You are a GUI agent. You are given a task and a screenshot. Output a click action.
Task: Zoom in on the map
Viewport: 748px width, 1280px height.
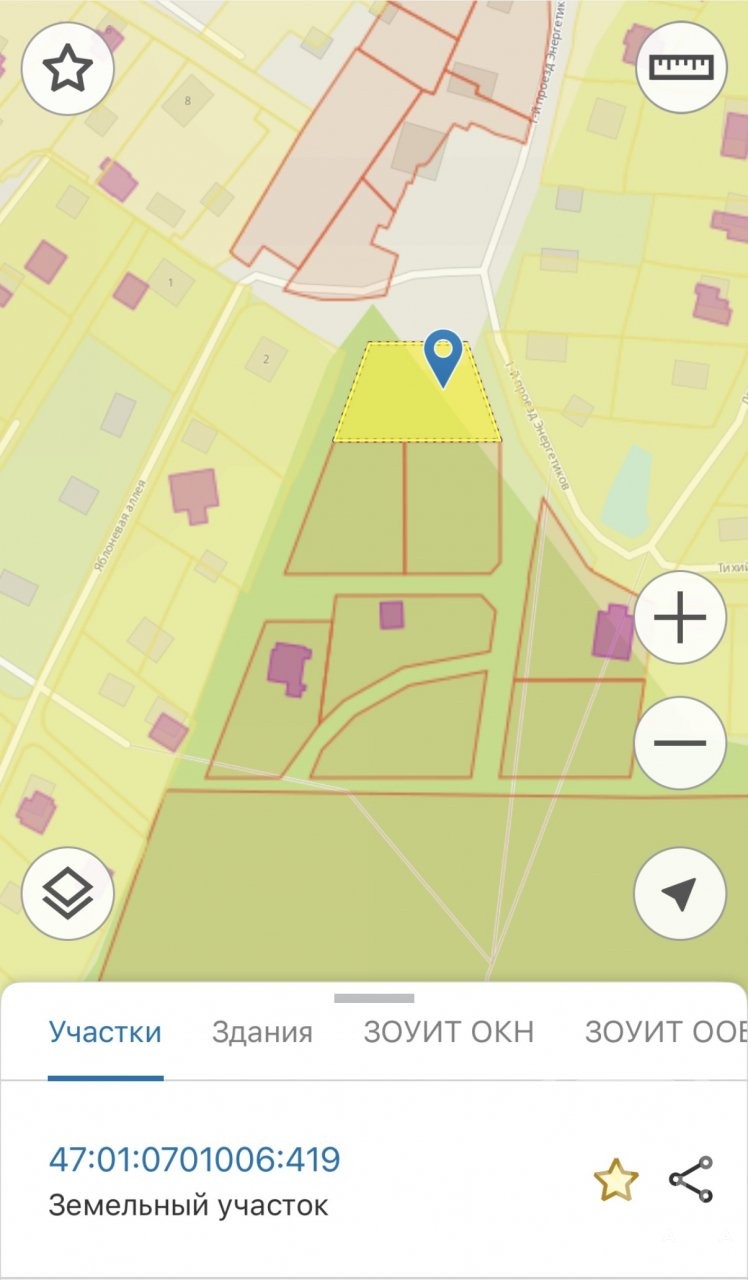point(680,617)
